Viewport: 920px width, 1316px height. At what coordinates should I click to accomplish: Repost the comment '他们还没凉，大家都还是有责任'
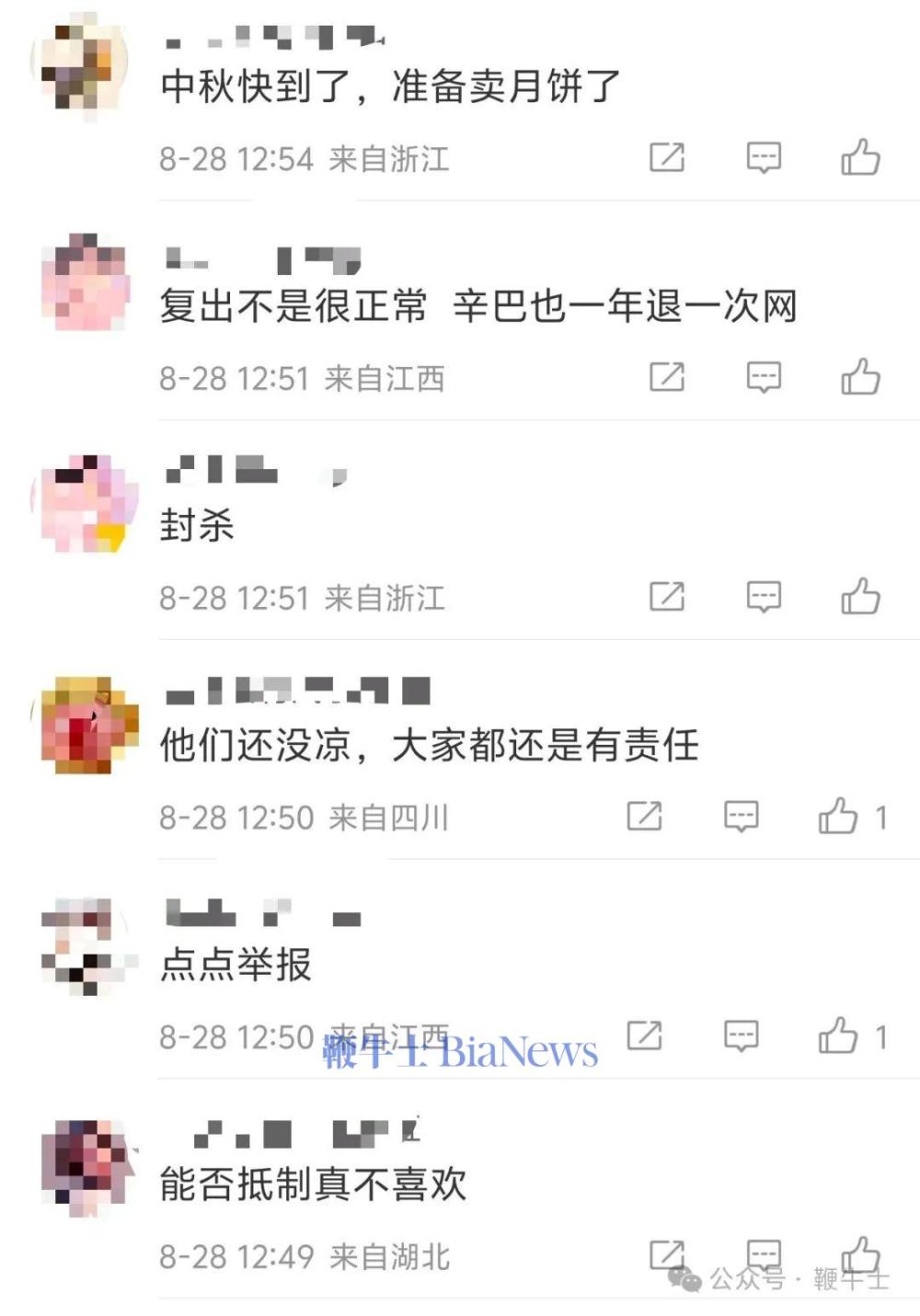coord(644,816)
